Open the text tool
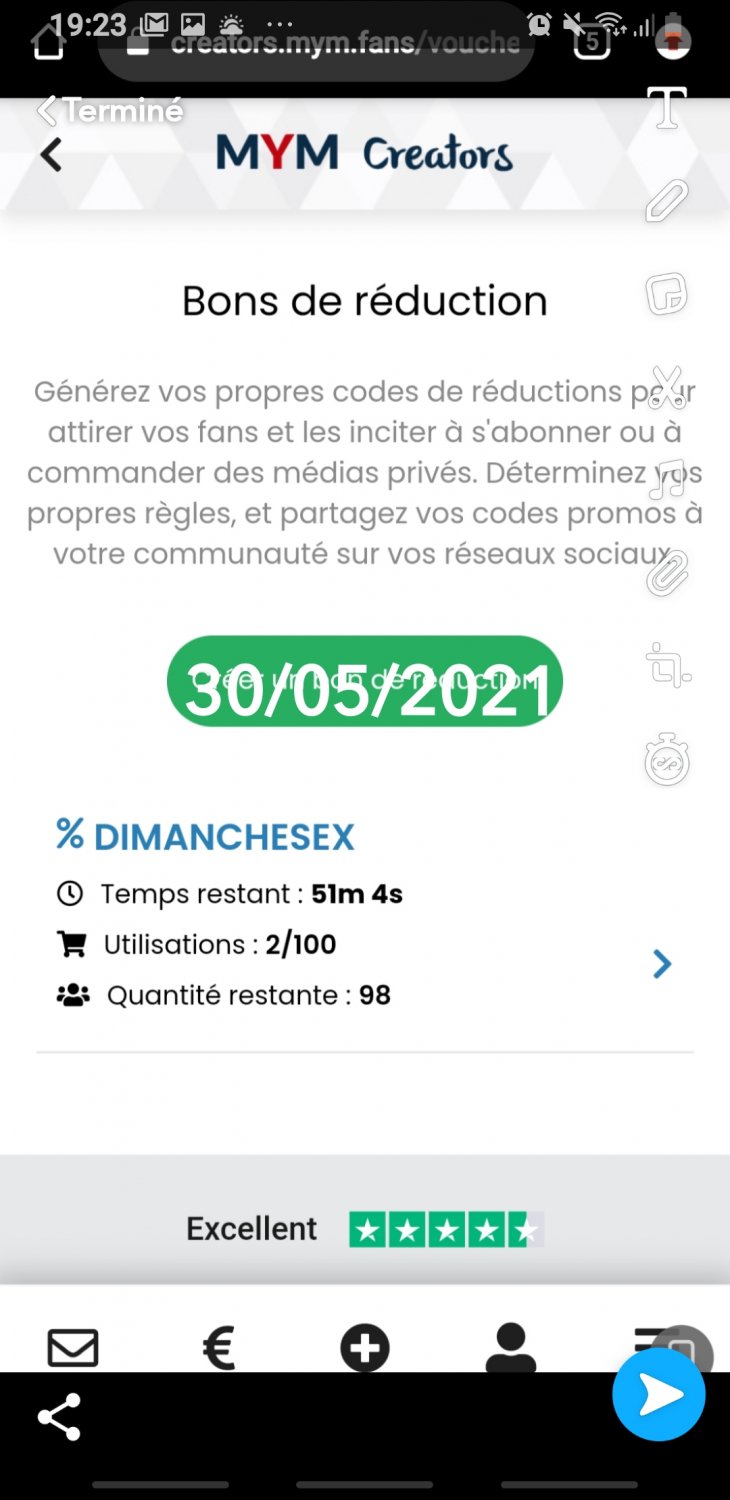This screenshot has width=730, height=1500. pos(668,107)
